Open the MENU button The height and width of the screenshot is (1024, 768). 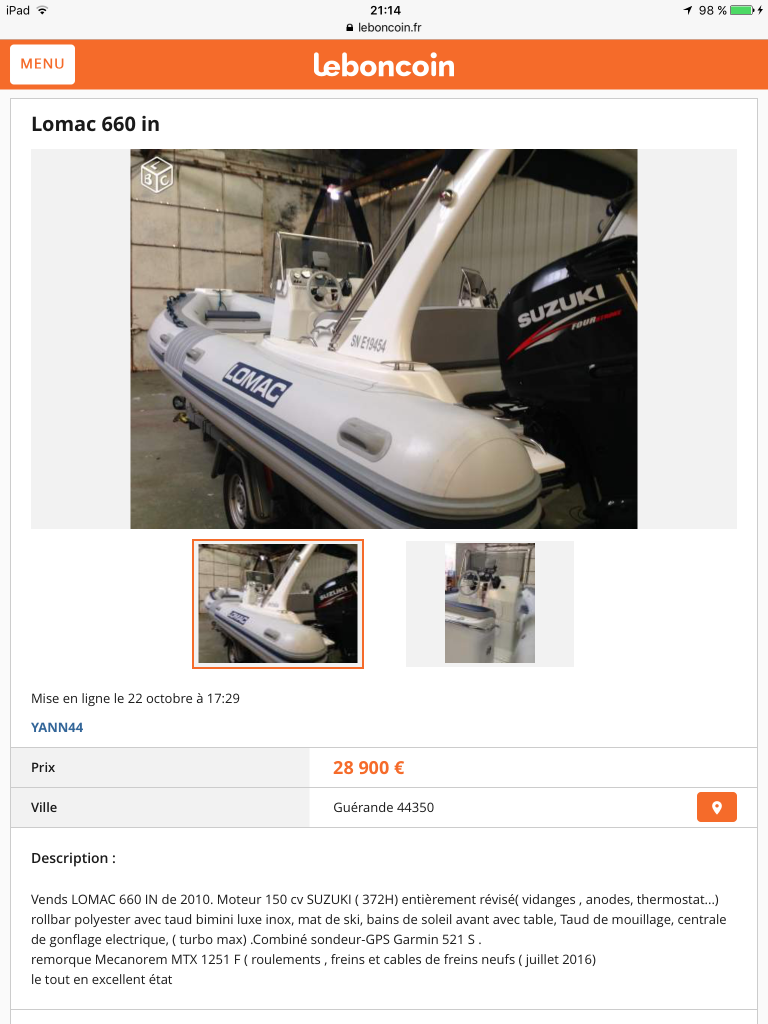point(42,64)
